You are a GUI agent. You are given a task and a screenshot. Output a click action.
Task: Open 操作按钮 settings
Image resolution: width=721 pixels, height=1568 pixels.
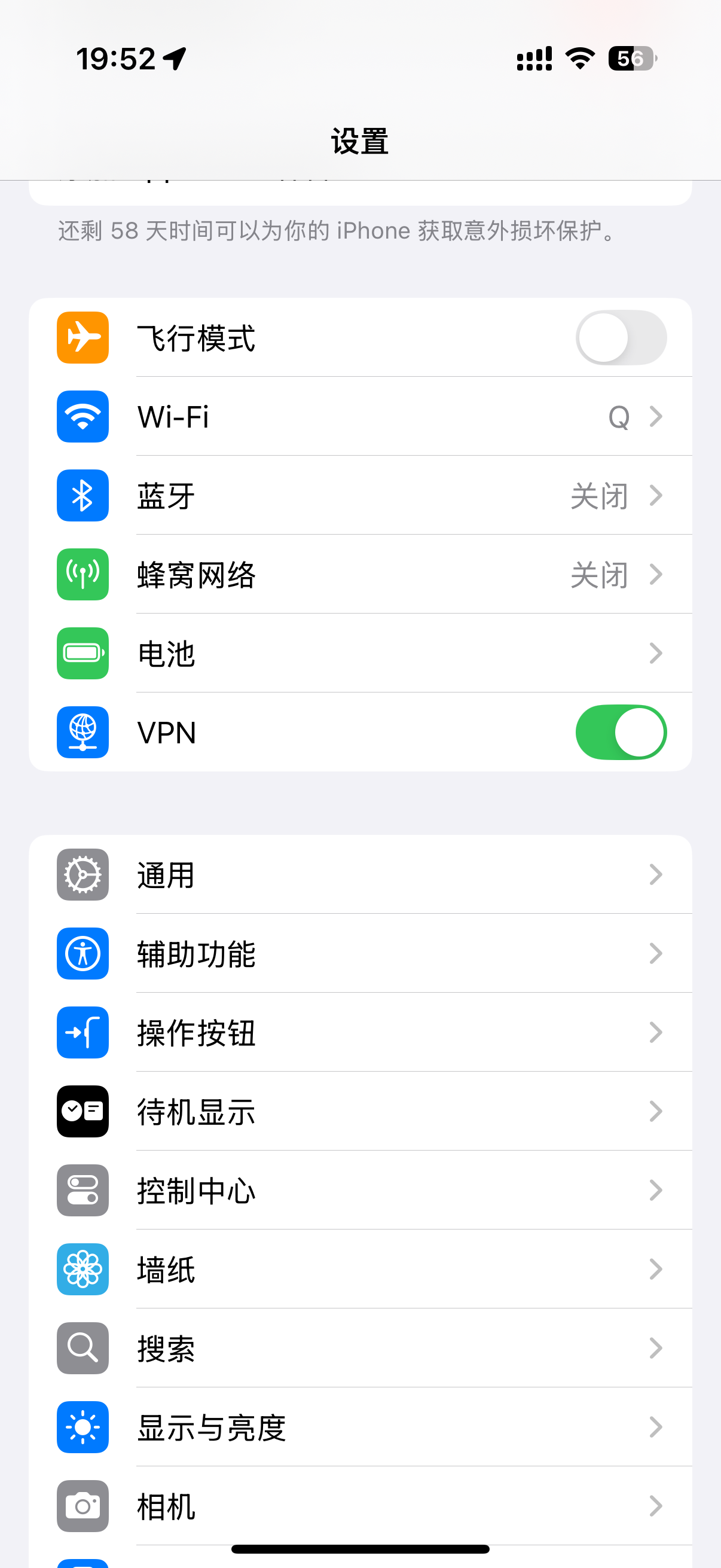[360, 1033]
